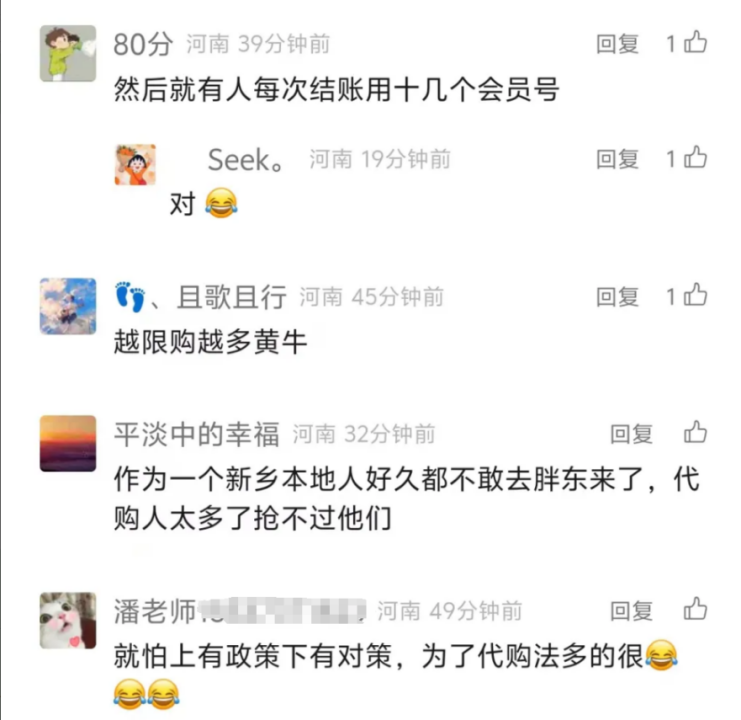Like the comment by 平淡中的幸福

click(x=695, y=433)
